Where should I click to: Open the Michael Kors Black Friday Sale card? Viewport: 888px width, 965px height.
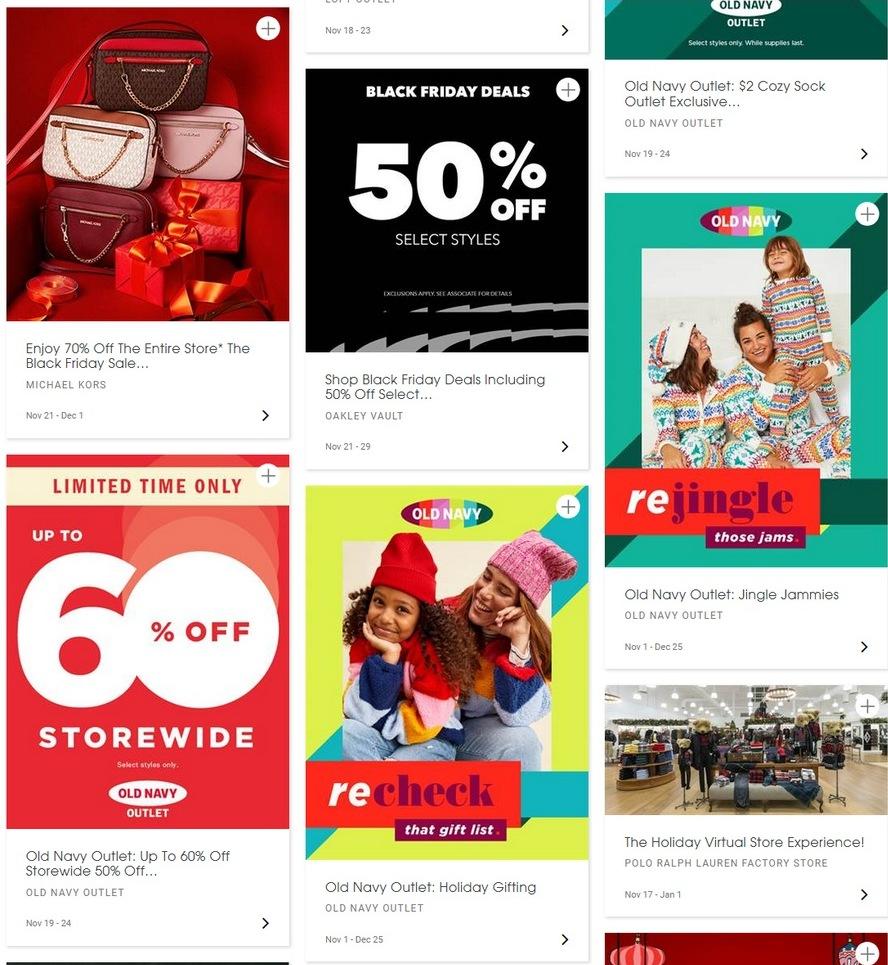(138, 356)
